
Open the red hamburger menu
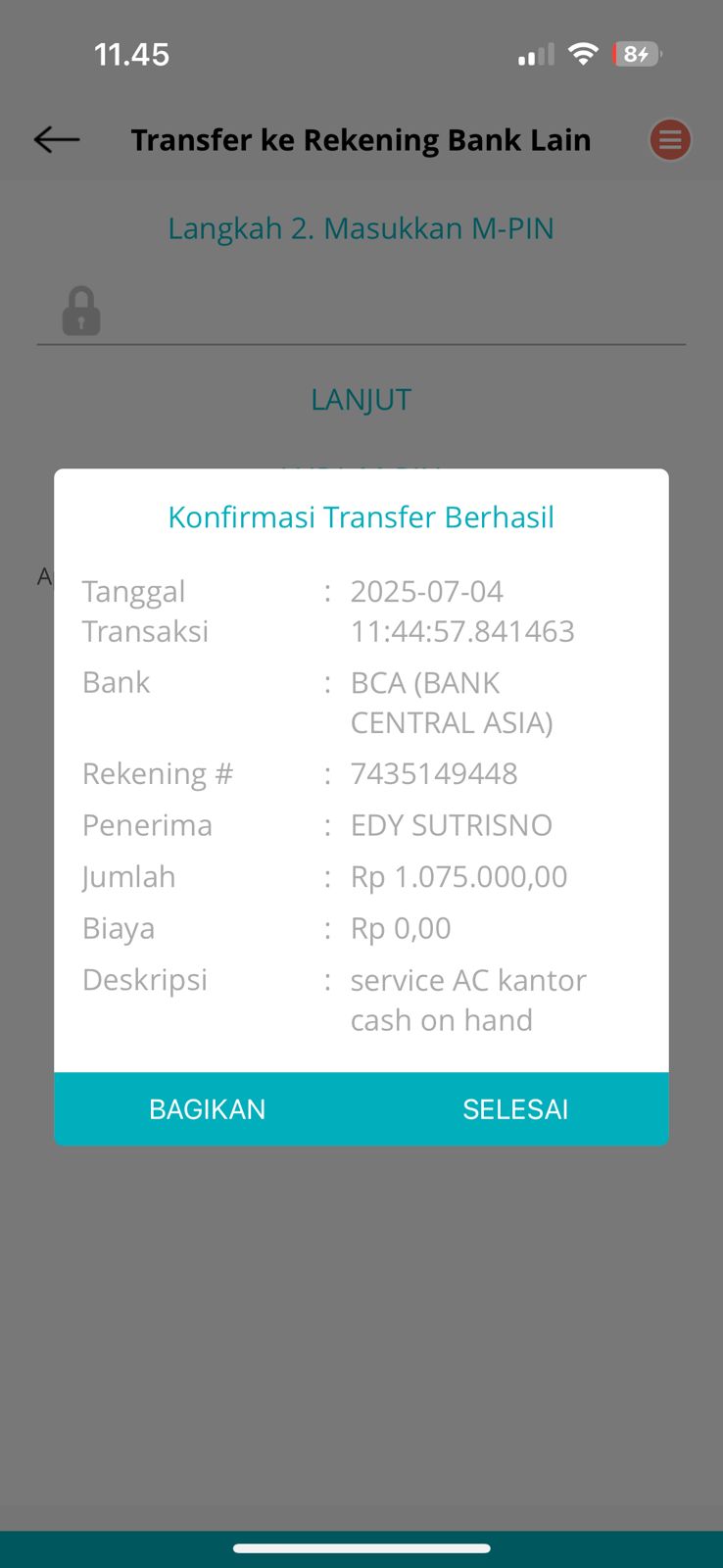click(670, 140)
